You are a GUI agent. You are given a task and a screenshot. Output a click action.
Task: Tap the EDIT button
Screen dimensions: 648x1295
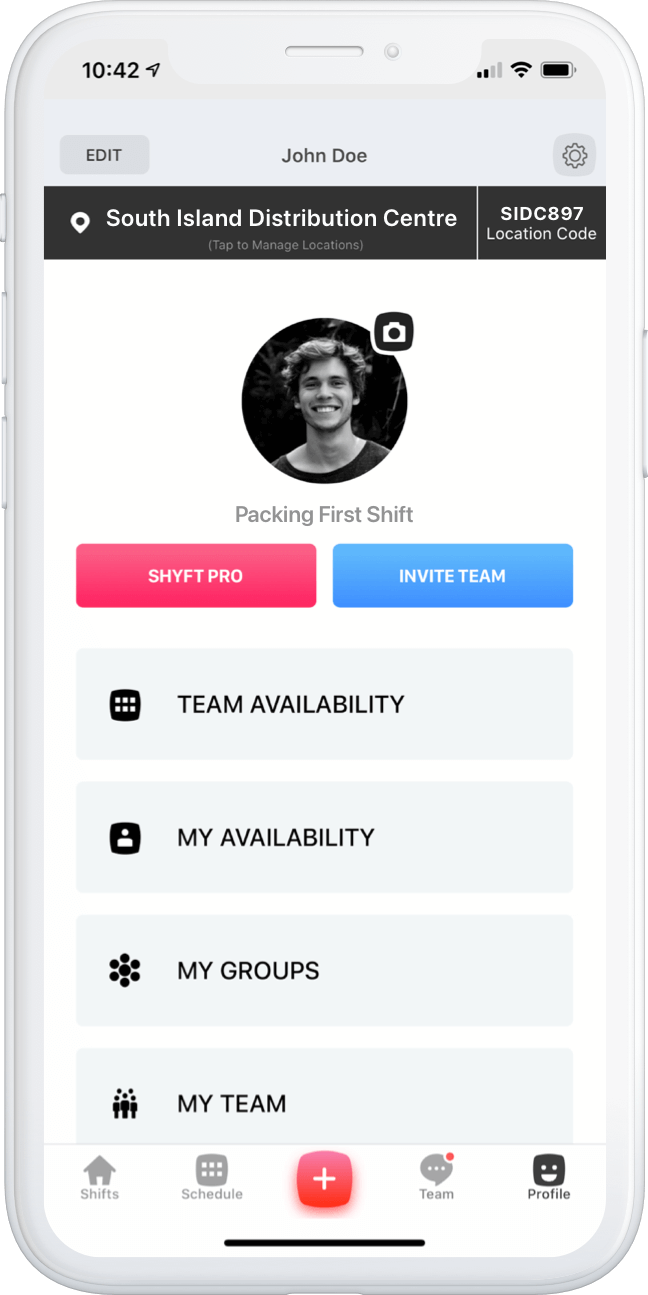(104, 155)
